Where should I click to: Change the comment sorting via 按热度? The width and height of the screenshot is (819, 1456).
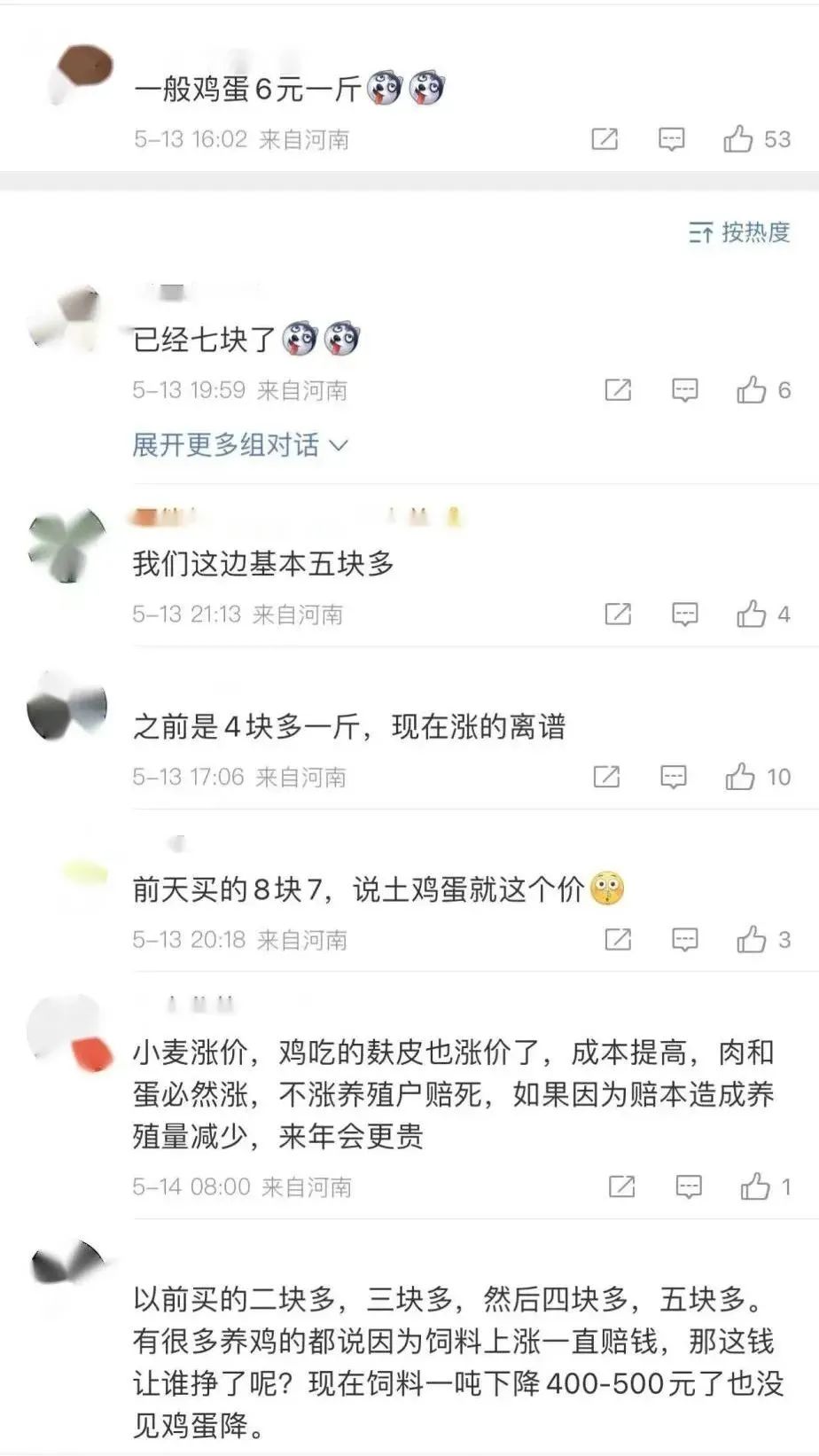739,232
